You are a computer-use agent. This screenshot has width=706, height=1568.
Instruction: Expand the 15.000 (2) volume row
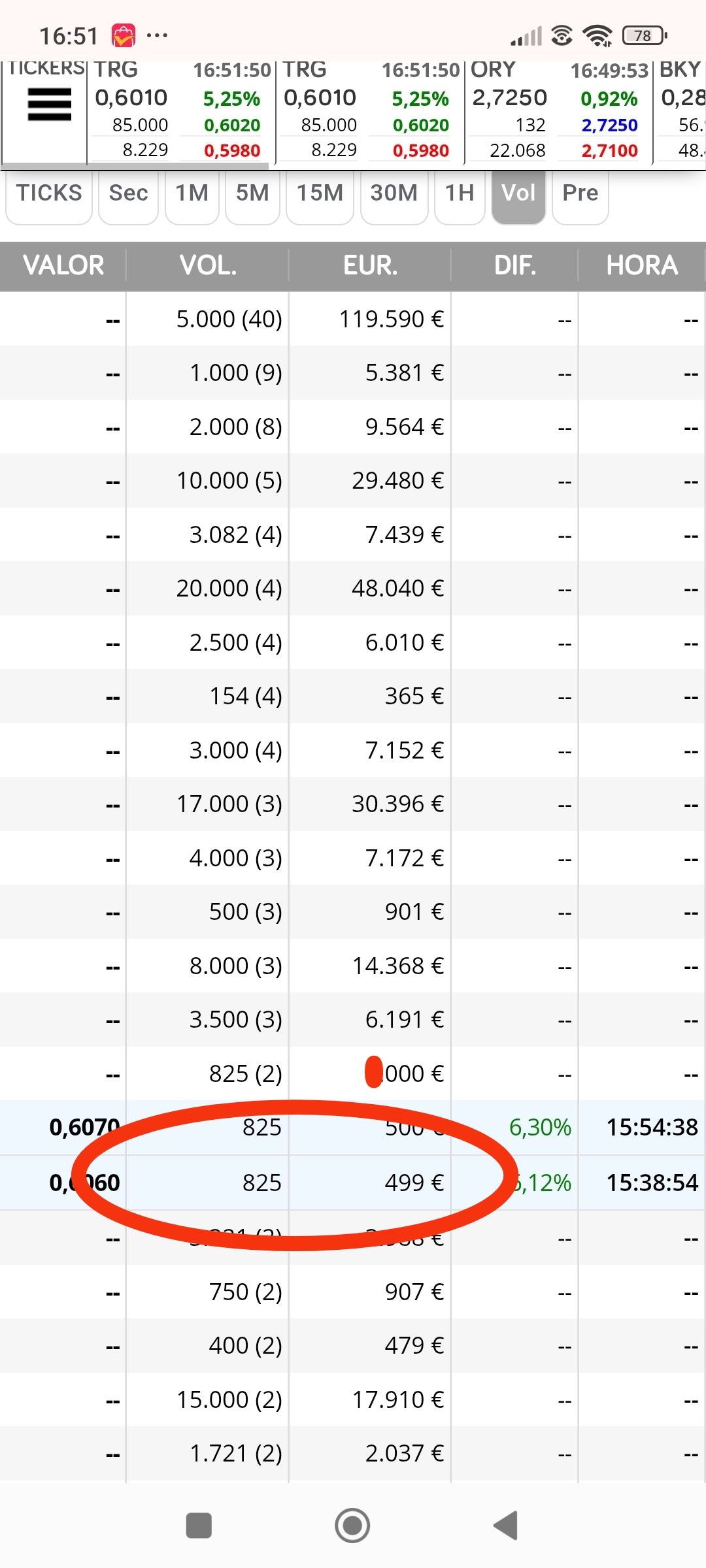click(x=353, y=1399)
